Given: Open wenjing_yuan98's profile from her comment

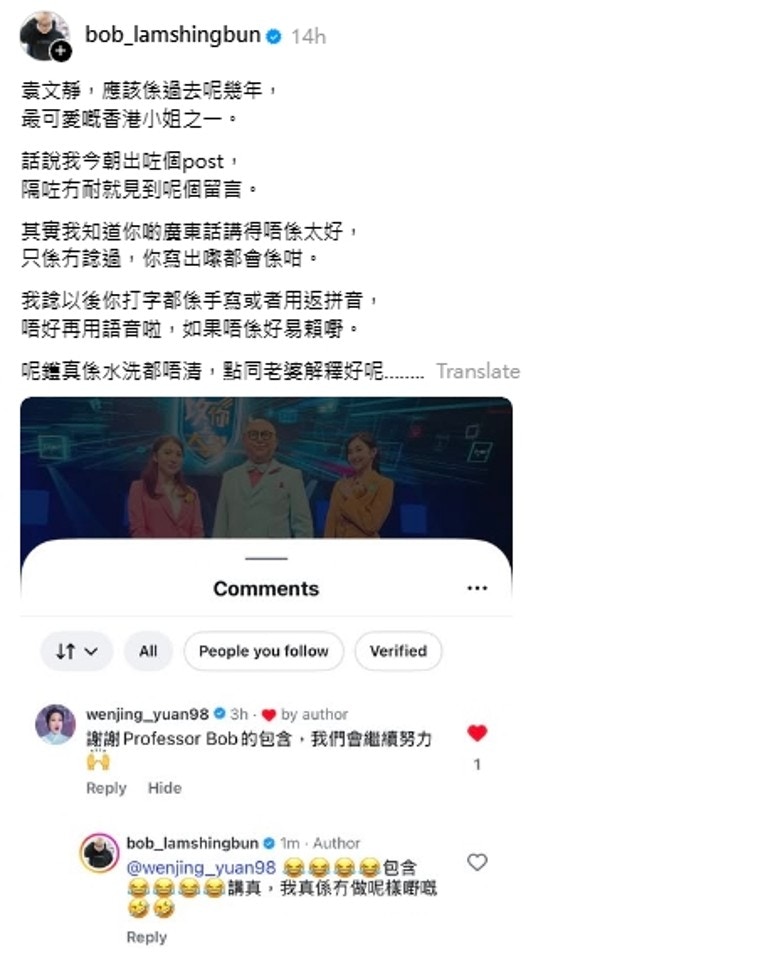Looking at the screenshot, I should (x=147, y=714).
